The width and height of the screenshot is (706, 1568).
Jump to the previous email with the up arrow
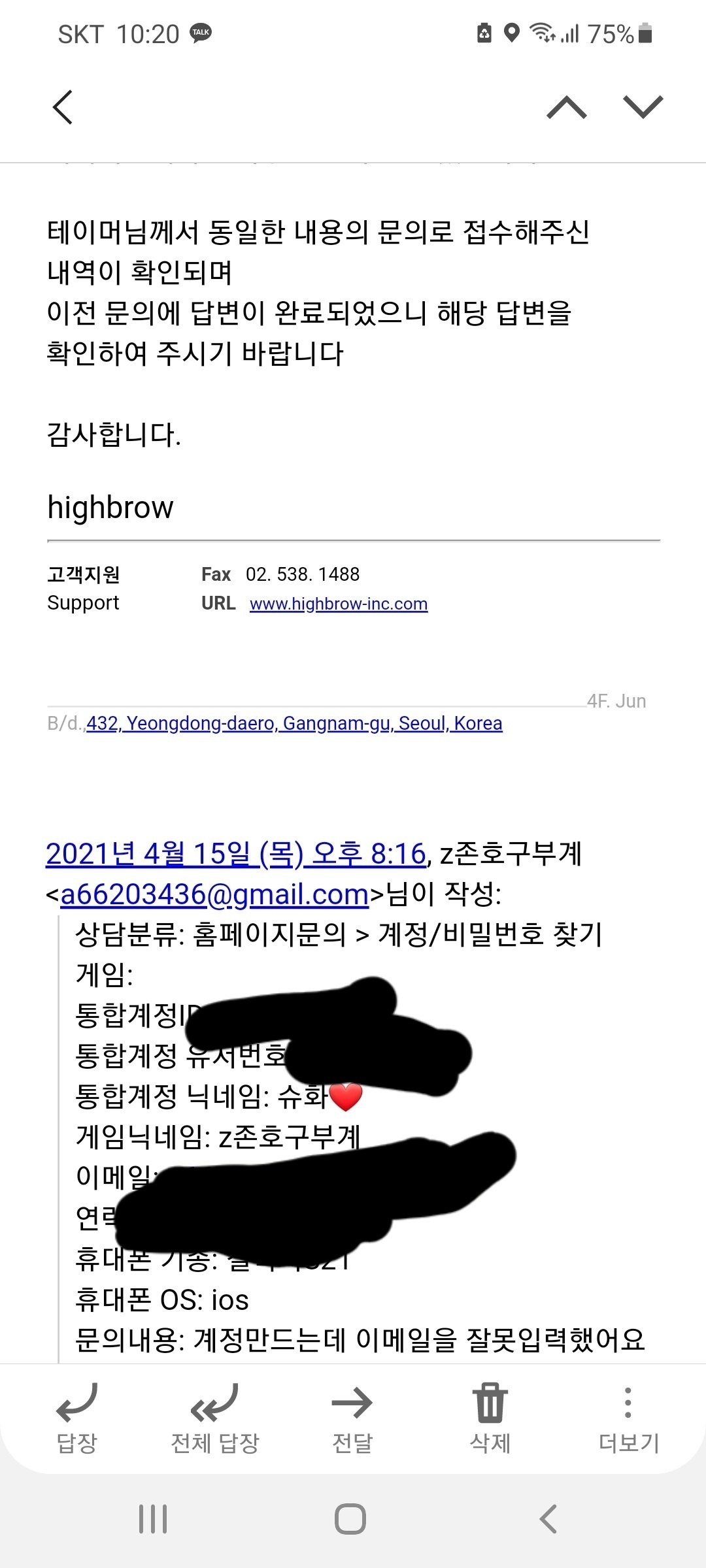(567, 107)
